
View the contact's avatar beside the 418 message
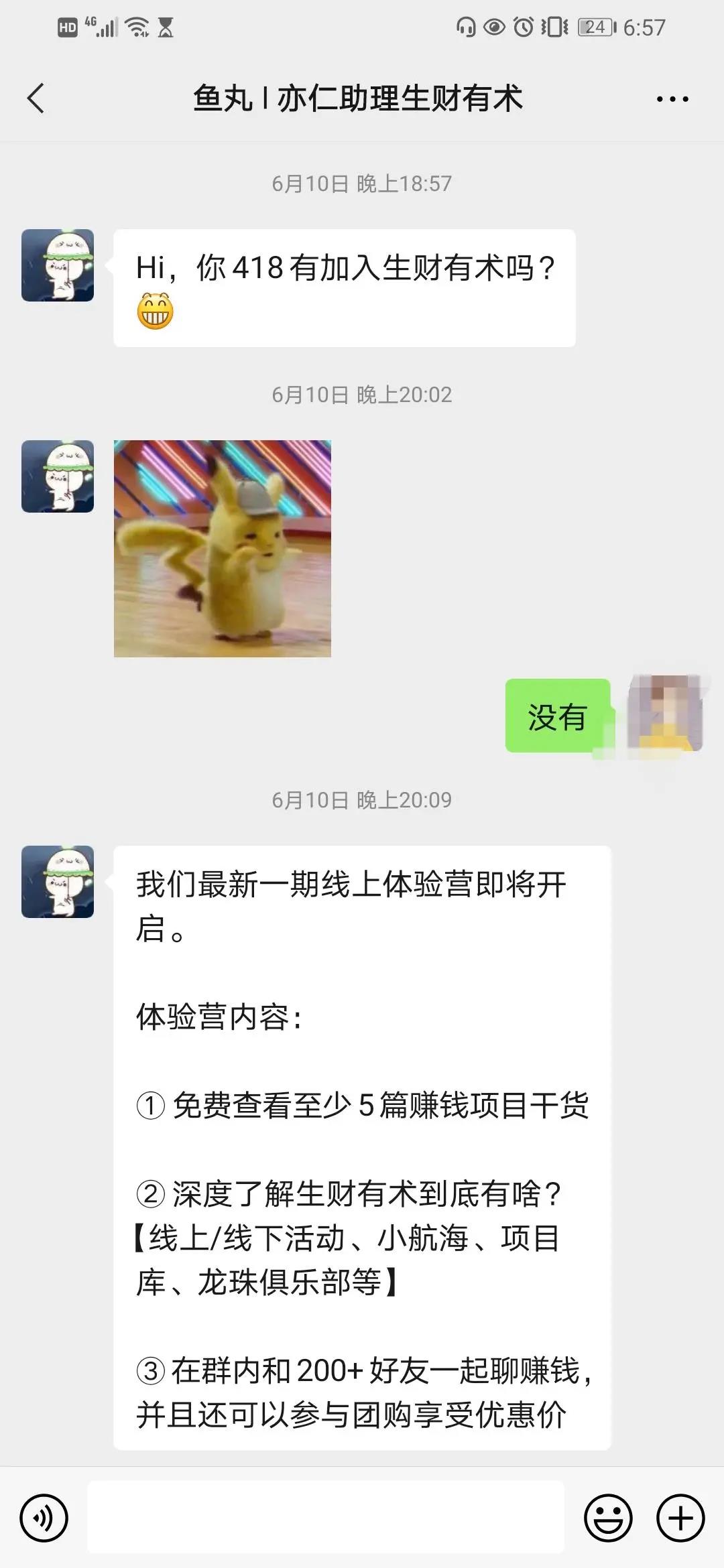pos(58,265)
